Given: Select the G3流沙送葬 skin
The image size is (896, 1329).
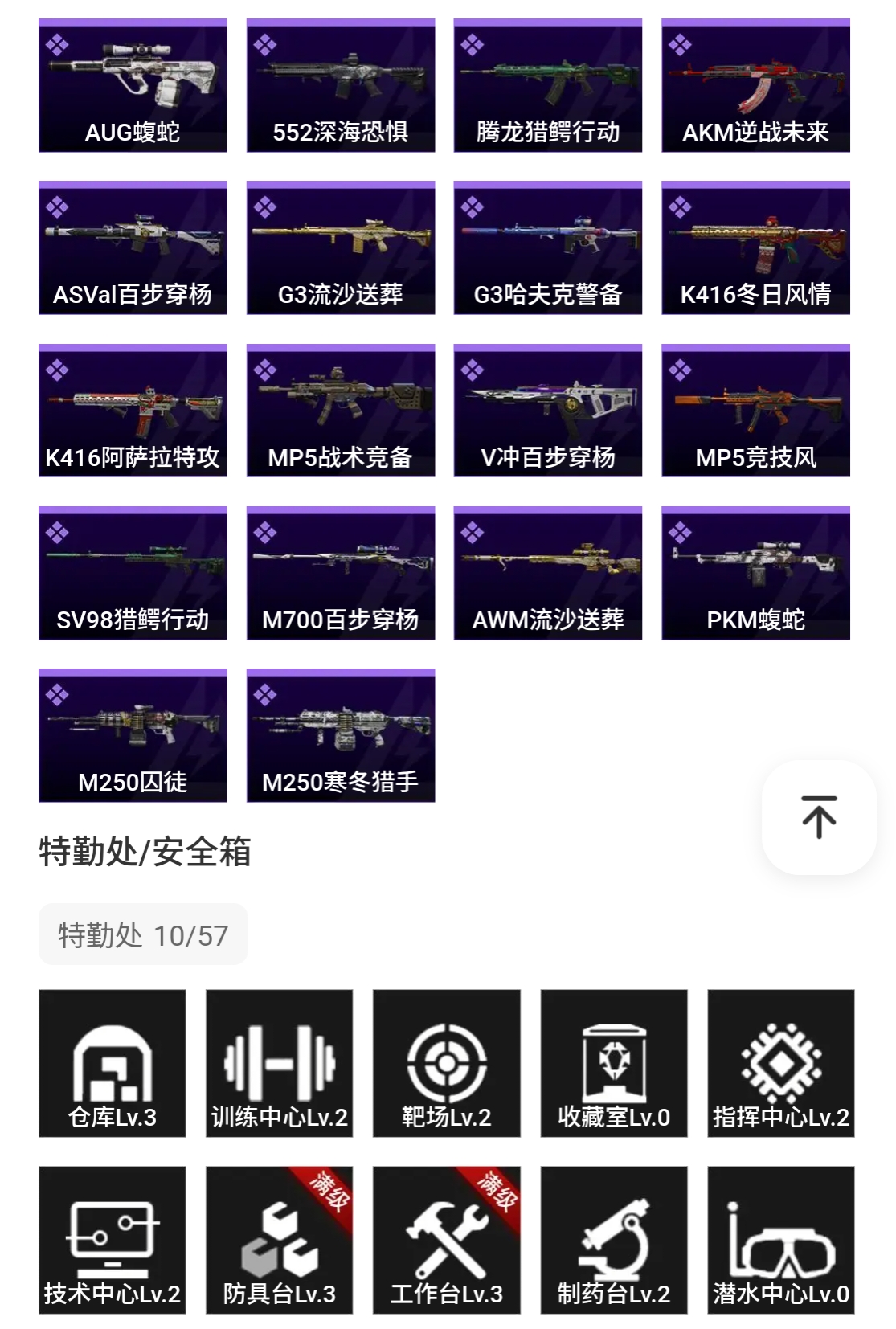Looking at the screenshot, I should point(340,248).
